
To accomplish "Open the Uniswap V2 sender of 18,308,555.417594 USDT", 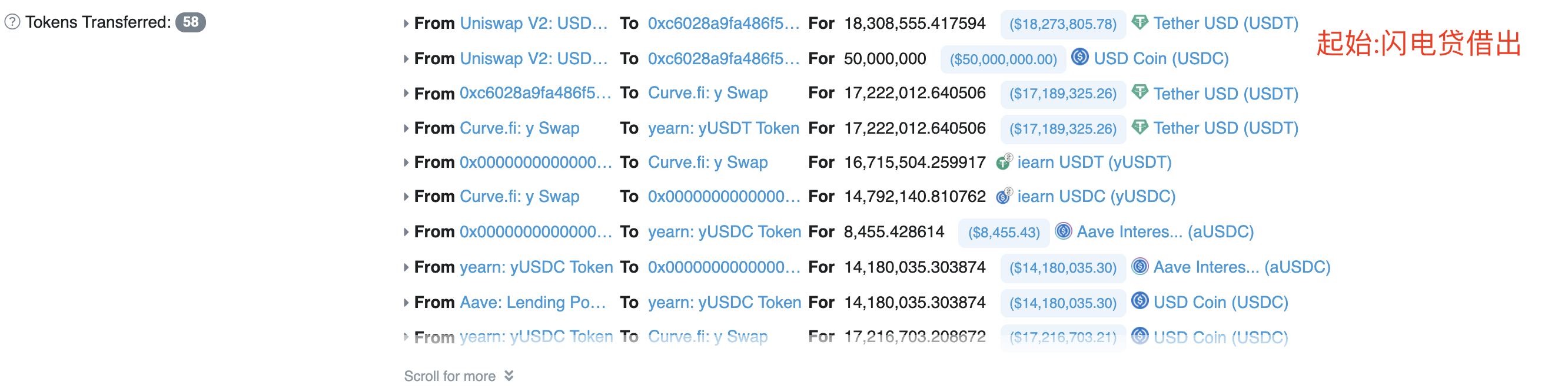I will pos(533,24).
